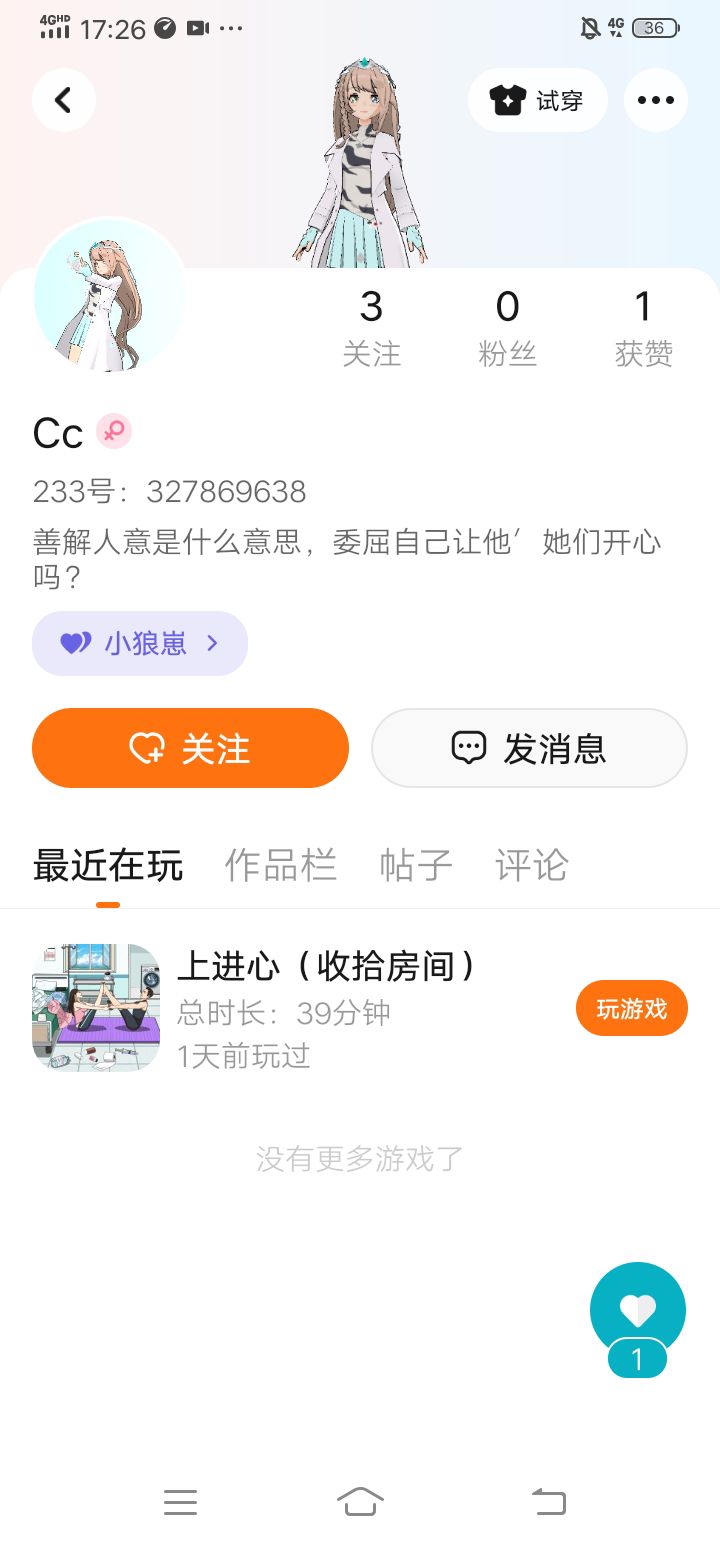Switch to the 作品栏 tab
This screenshot has width=720, height=1544.
pos(280,865)
